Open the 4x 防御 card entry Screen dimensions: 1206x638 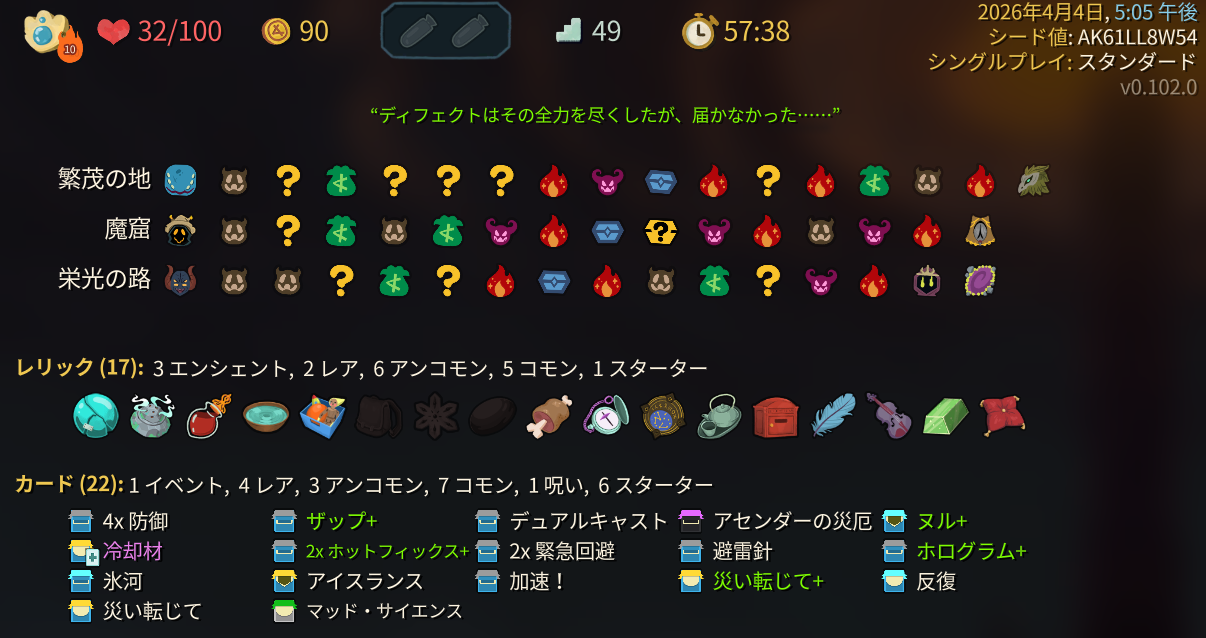(135, 521)
